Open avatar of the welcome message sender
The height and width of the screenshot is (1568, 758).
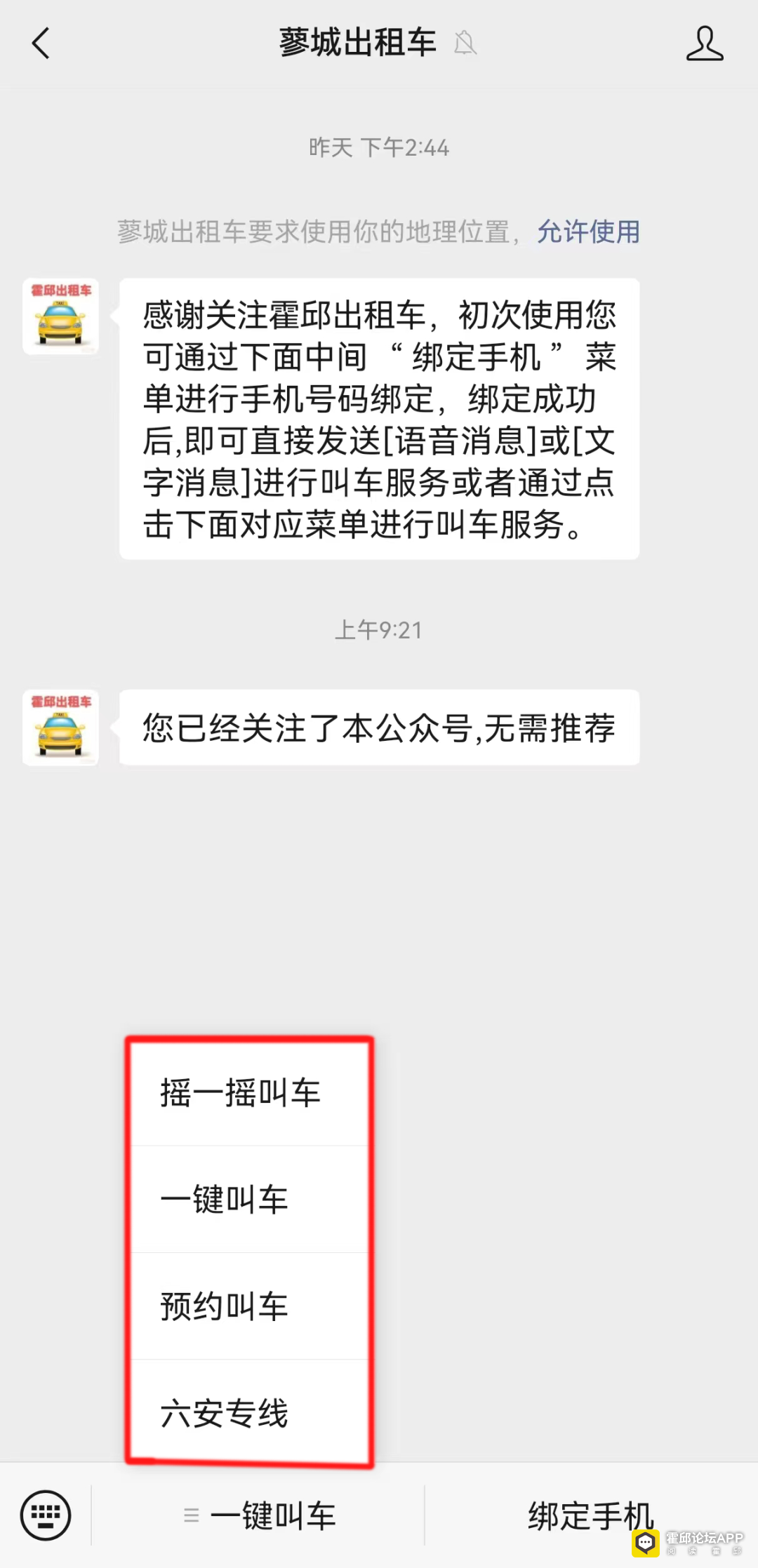pyautogui.click(x=60, y=316)
